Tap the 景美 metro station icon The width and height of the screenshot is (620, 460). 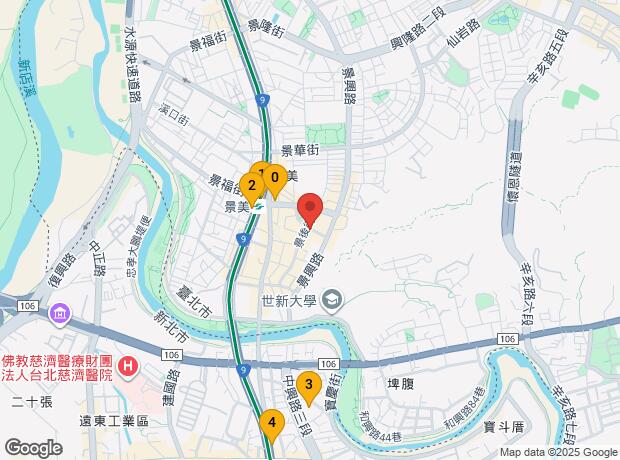[x=258, y=208]
